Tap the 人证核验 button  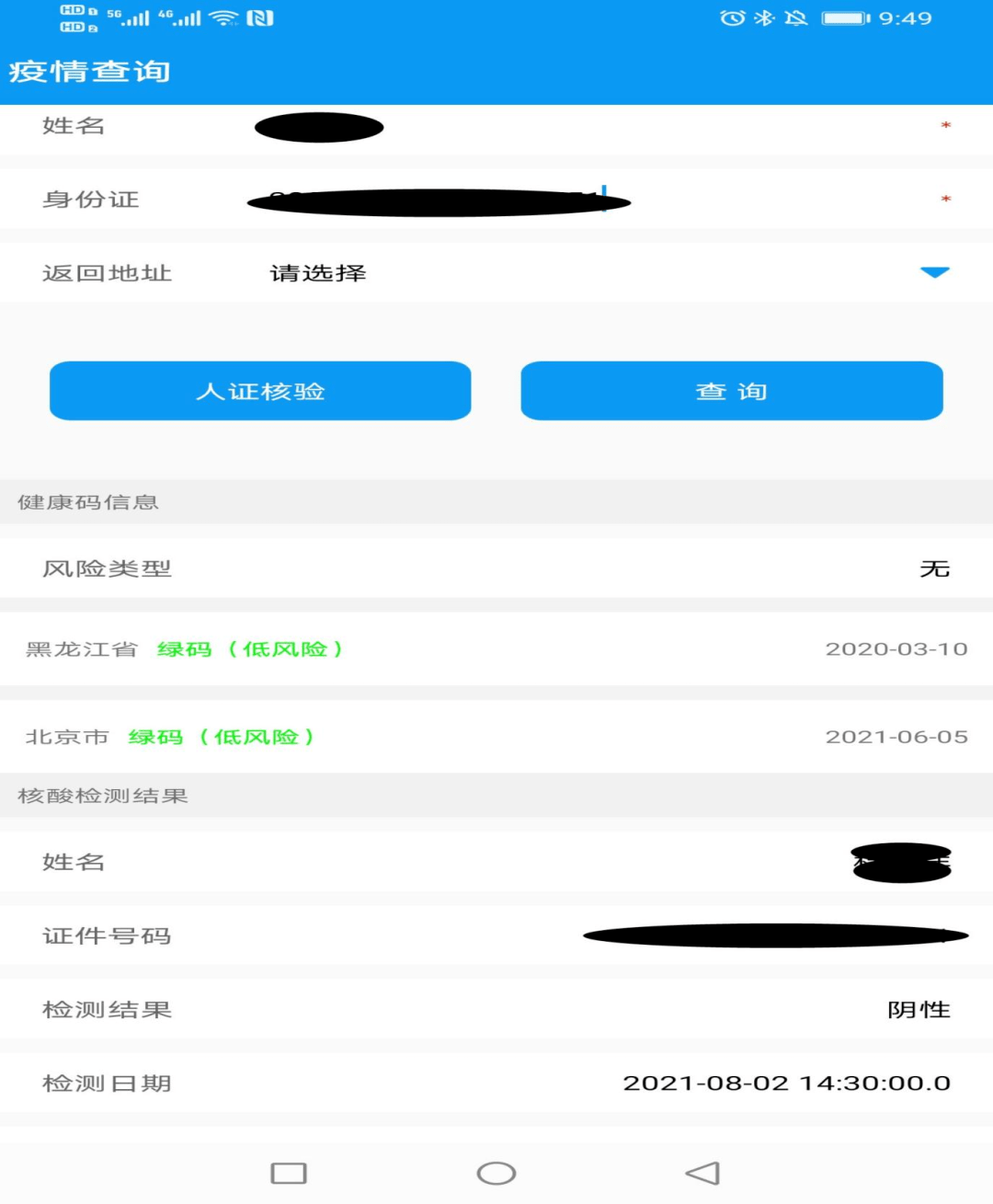260,391
